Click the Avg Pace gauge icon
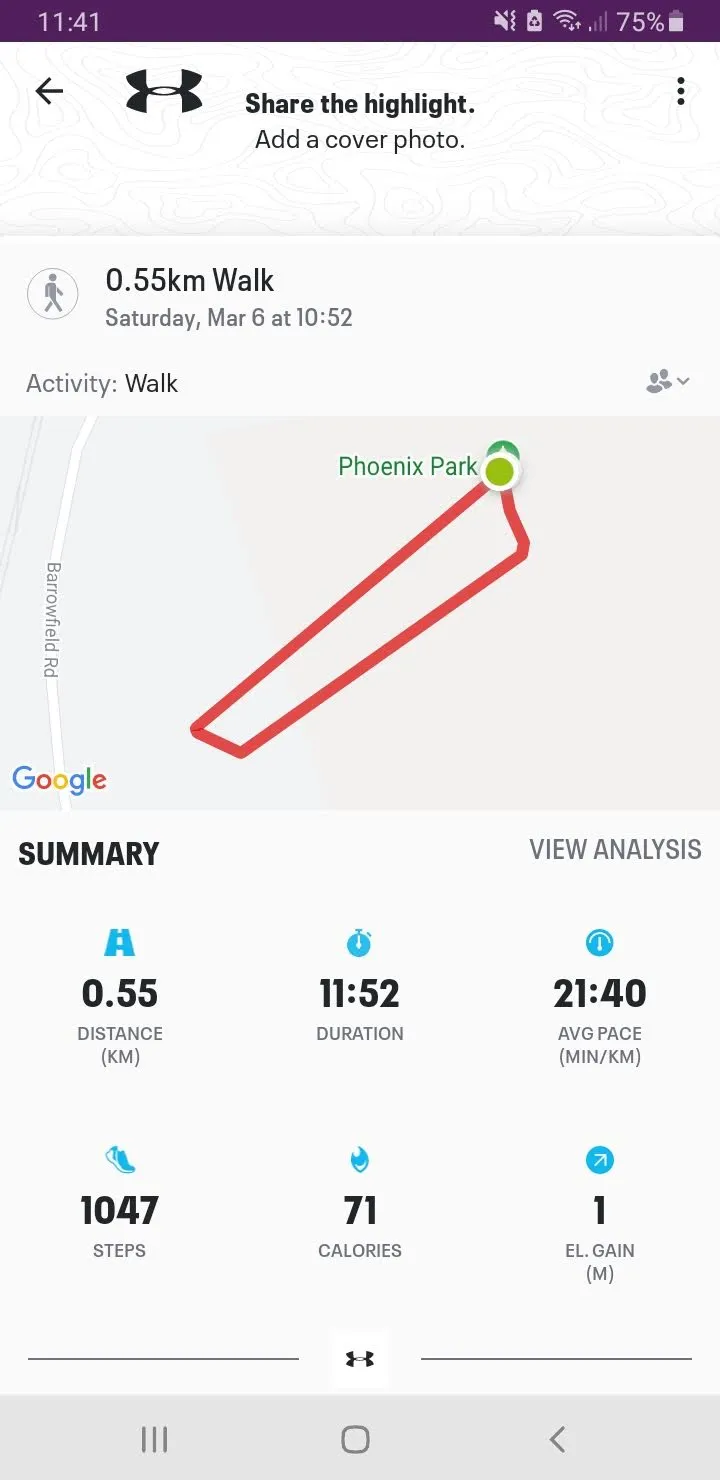Screen dimensions: 720x1480 [x=600, y=941]
